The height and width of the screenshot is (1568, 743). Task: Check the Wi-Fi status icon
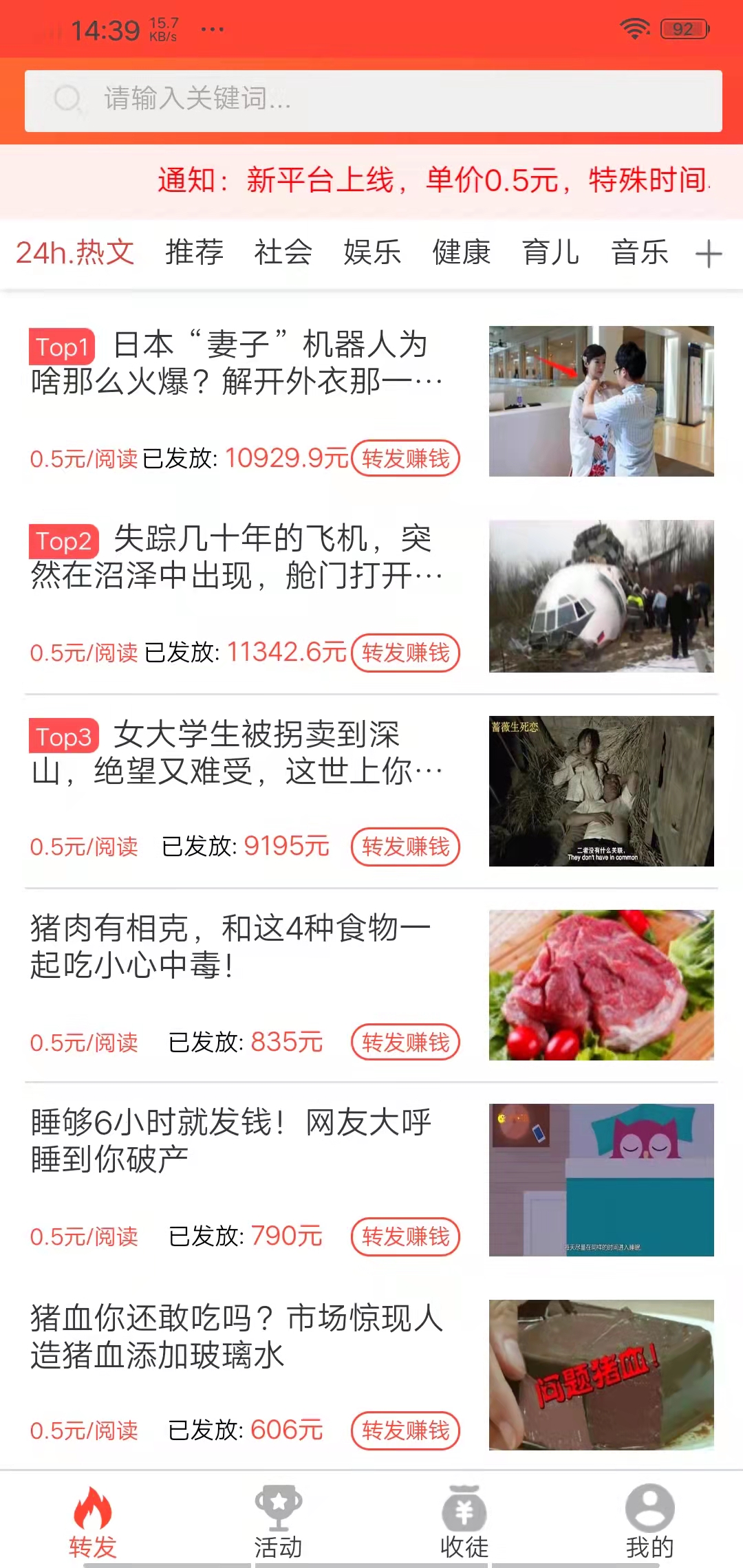636,28
